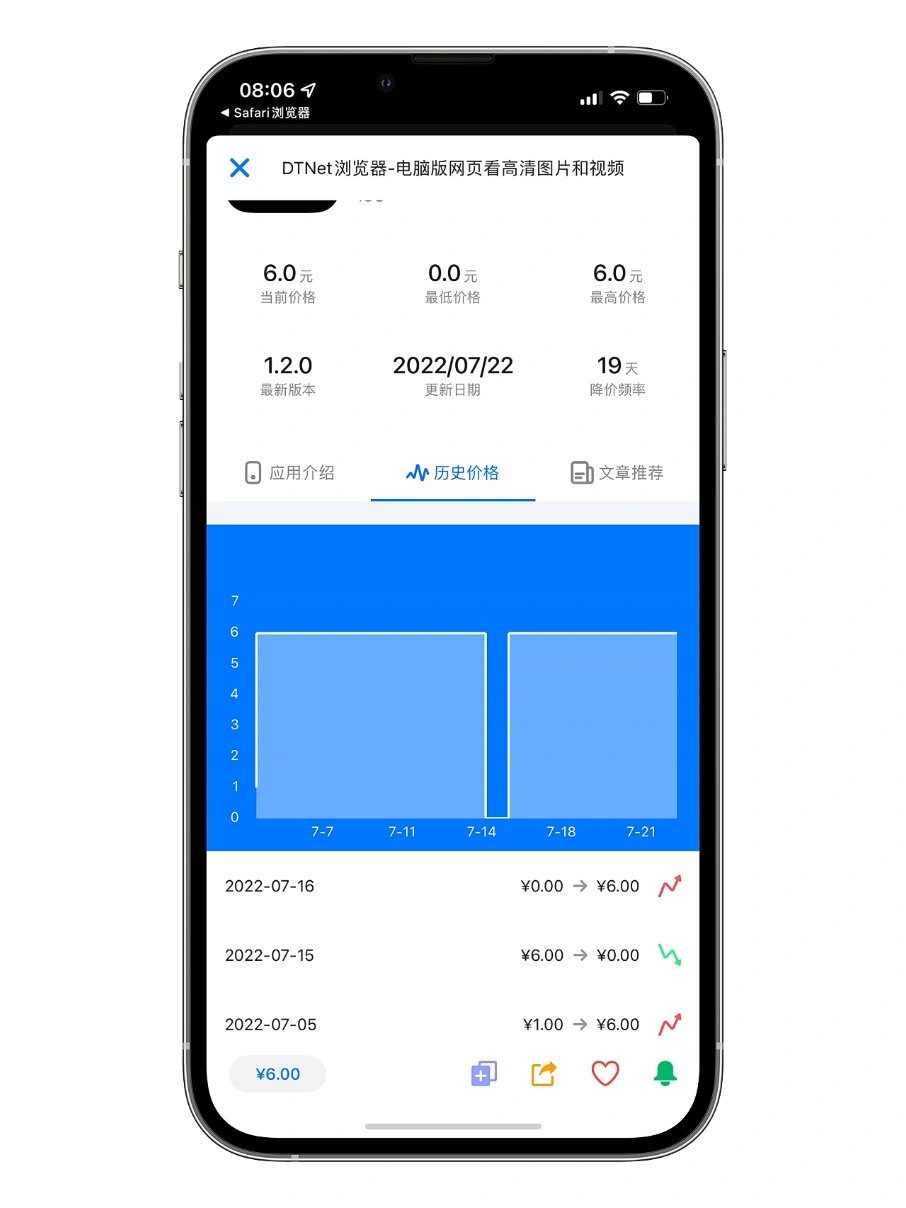Tap the ¥6.00 price button
The width and height of the screenshot is (906, 1208).
[277, 1074]
